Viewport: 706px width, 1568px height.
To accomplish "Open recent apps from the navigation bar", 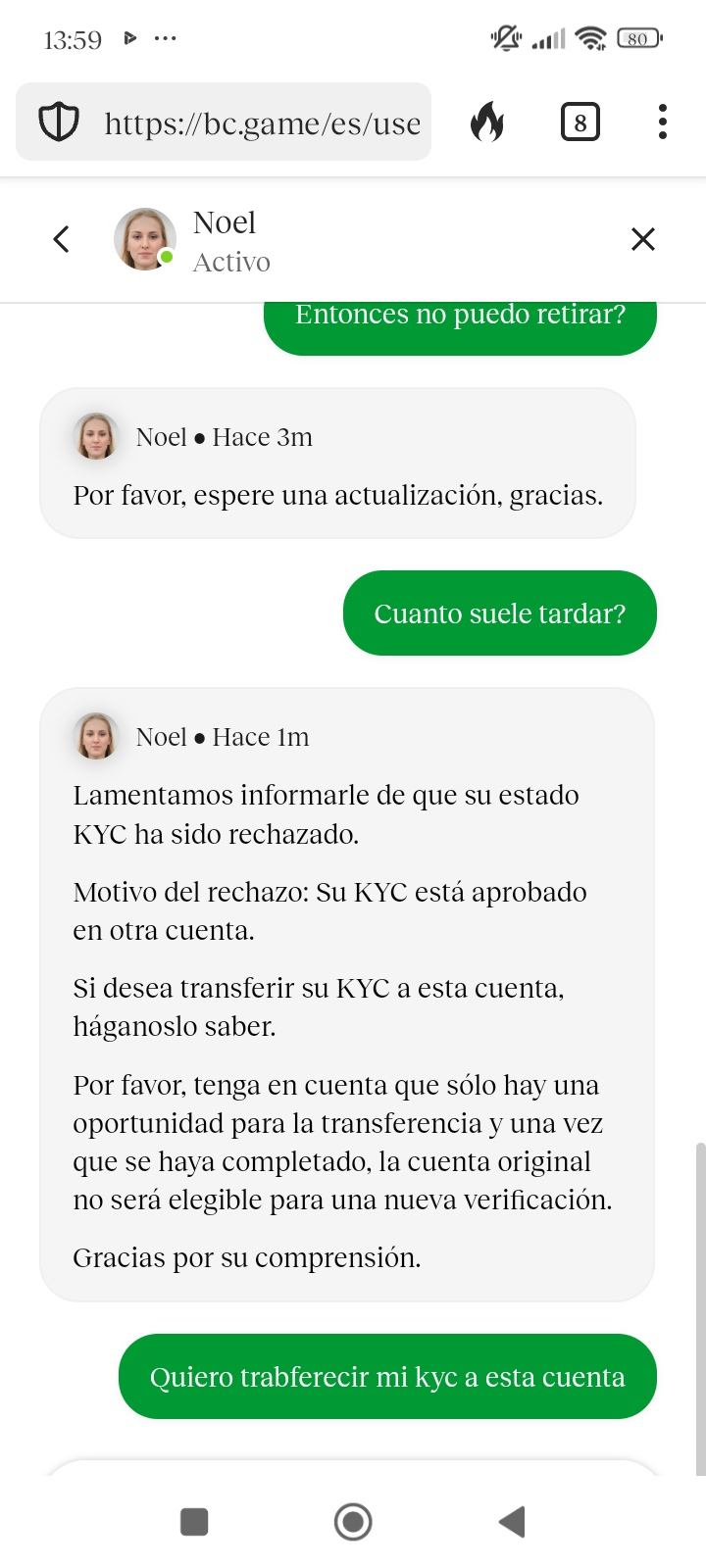I will pos(194,1522).
